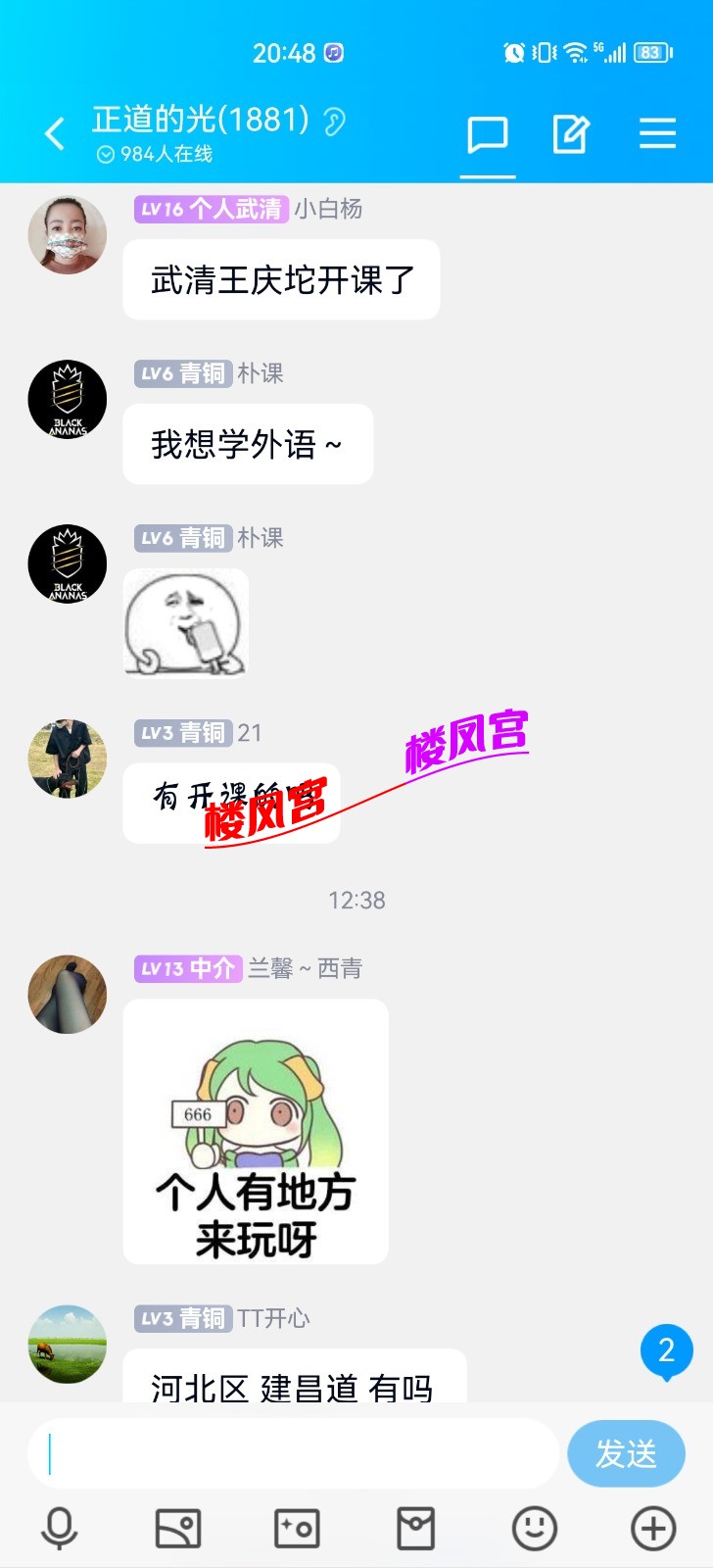Switch to the chat bubble tab

coord(487,135)
